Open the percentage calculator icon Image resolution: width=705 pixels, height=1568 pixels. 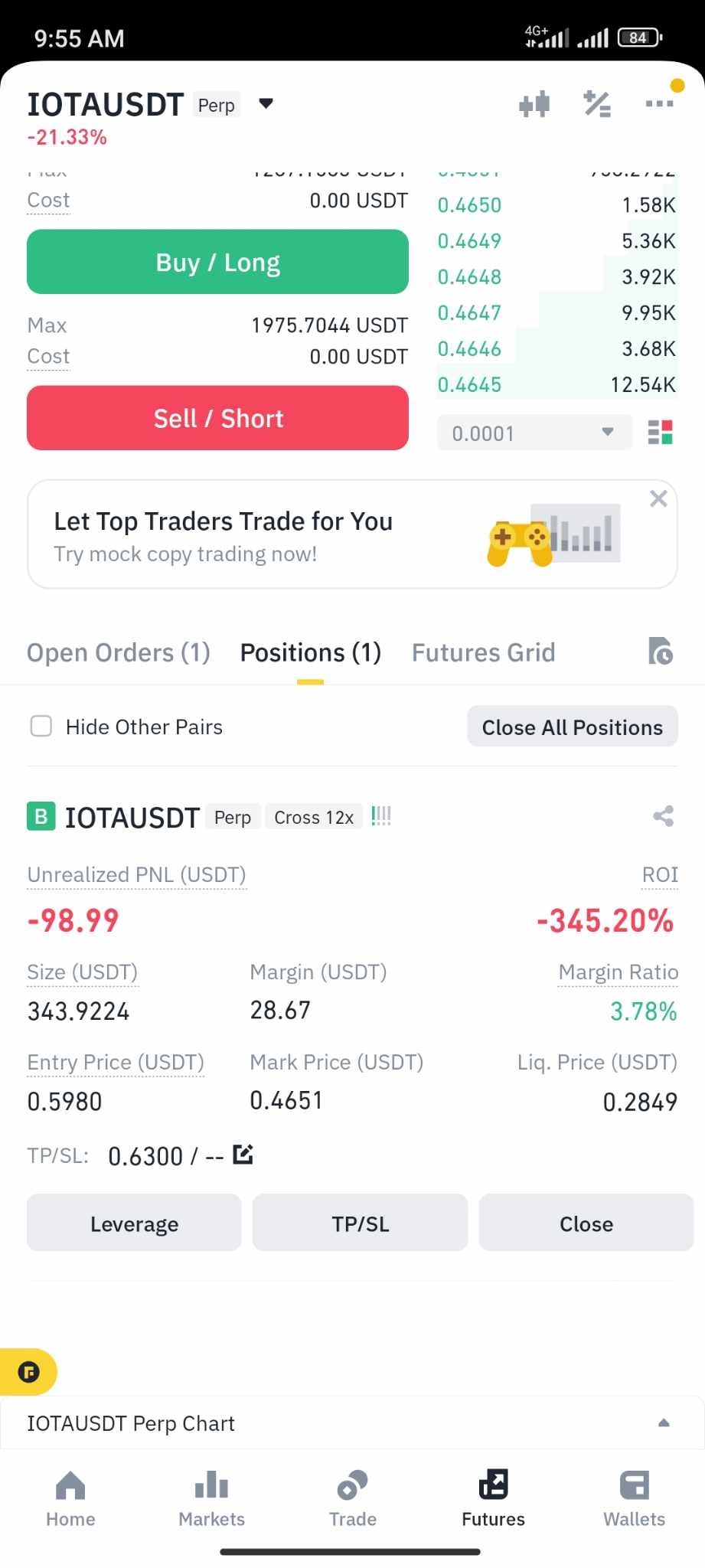597,103
